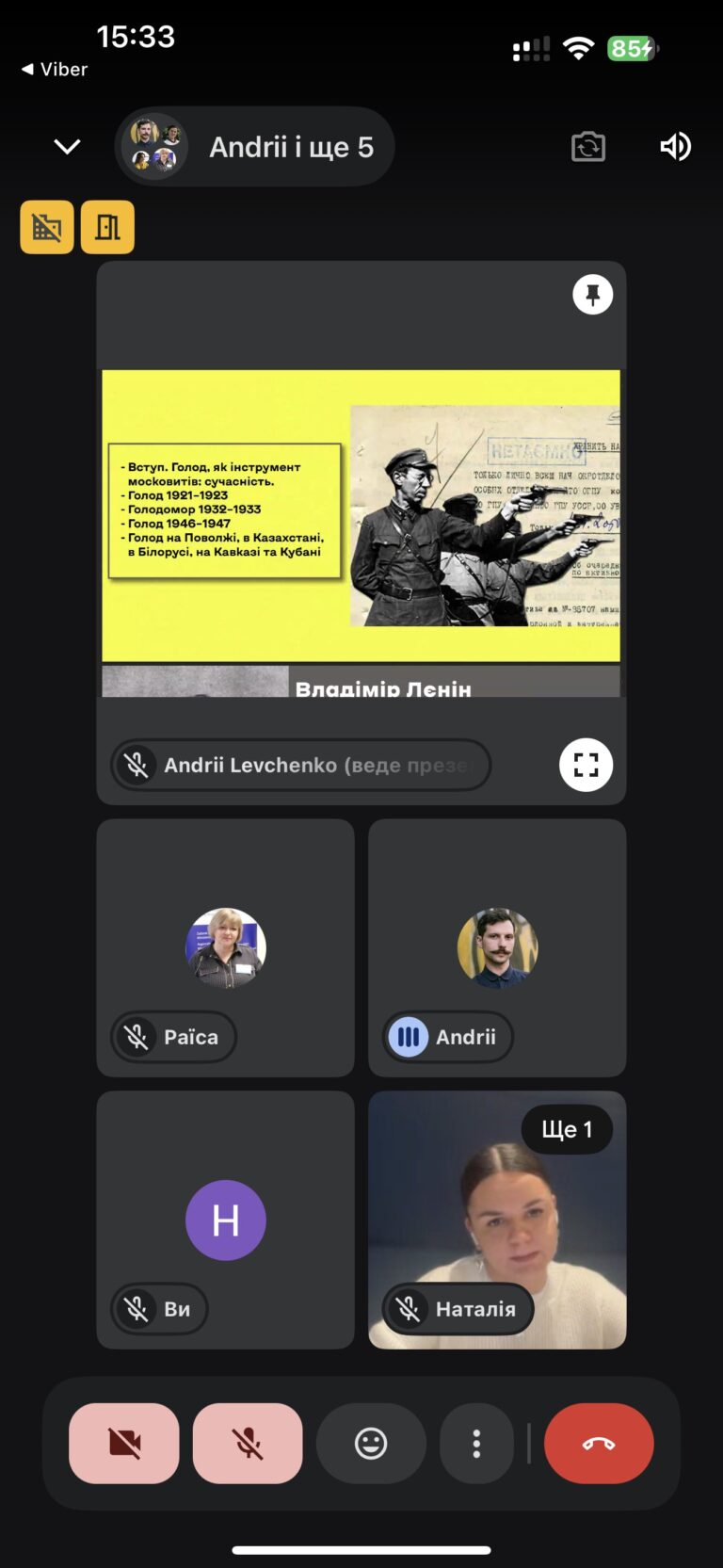
Task: Return to Viber via the back link
Action: (55, 70)
